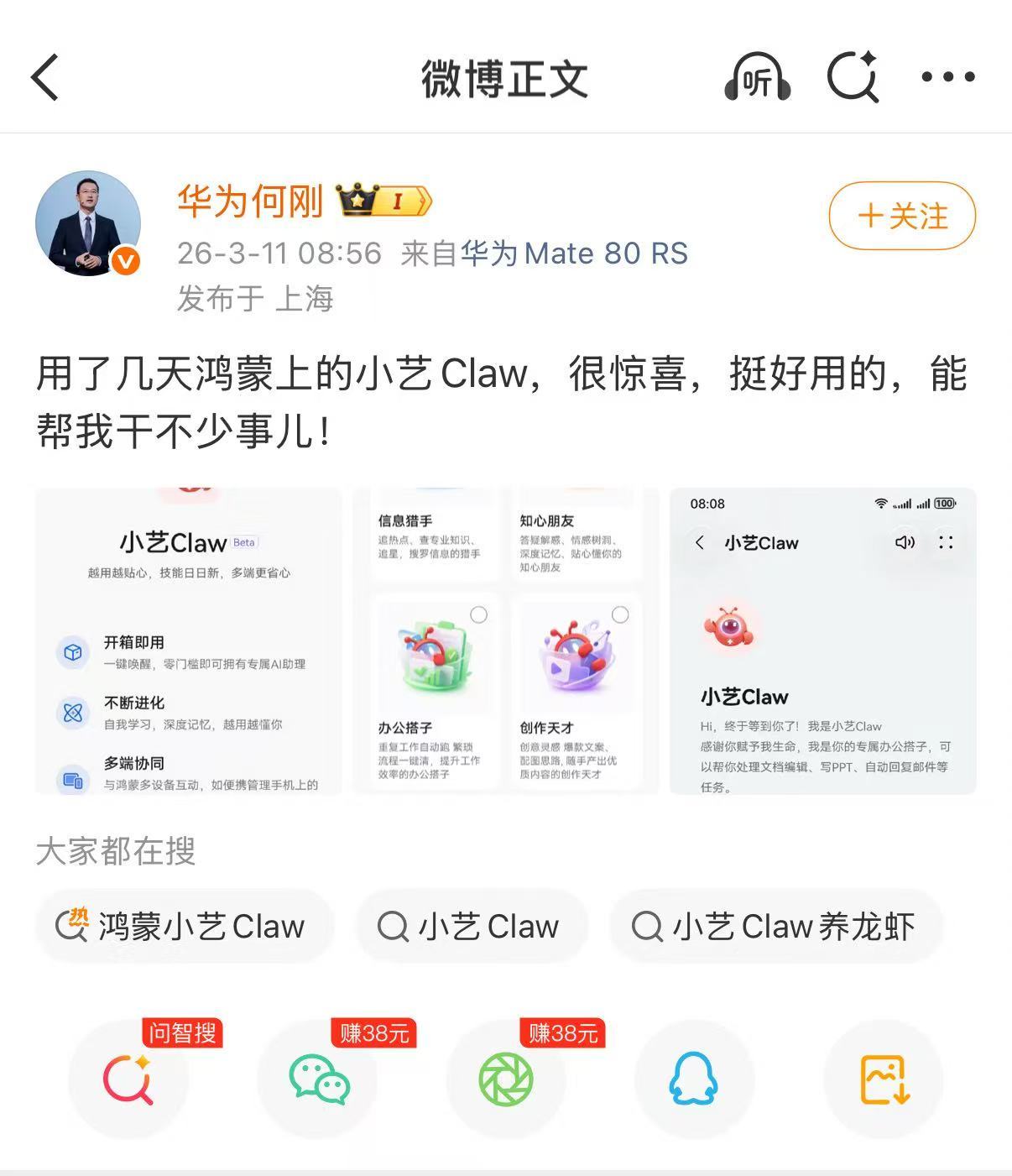Share the post to QQ
This screenshot has height=1176, width=1012.
point(694,1079)
